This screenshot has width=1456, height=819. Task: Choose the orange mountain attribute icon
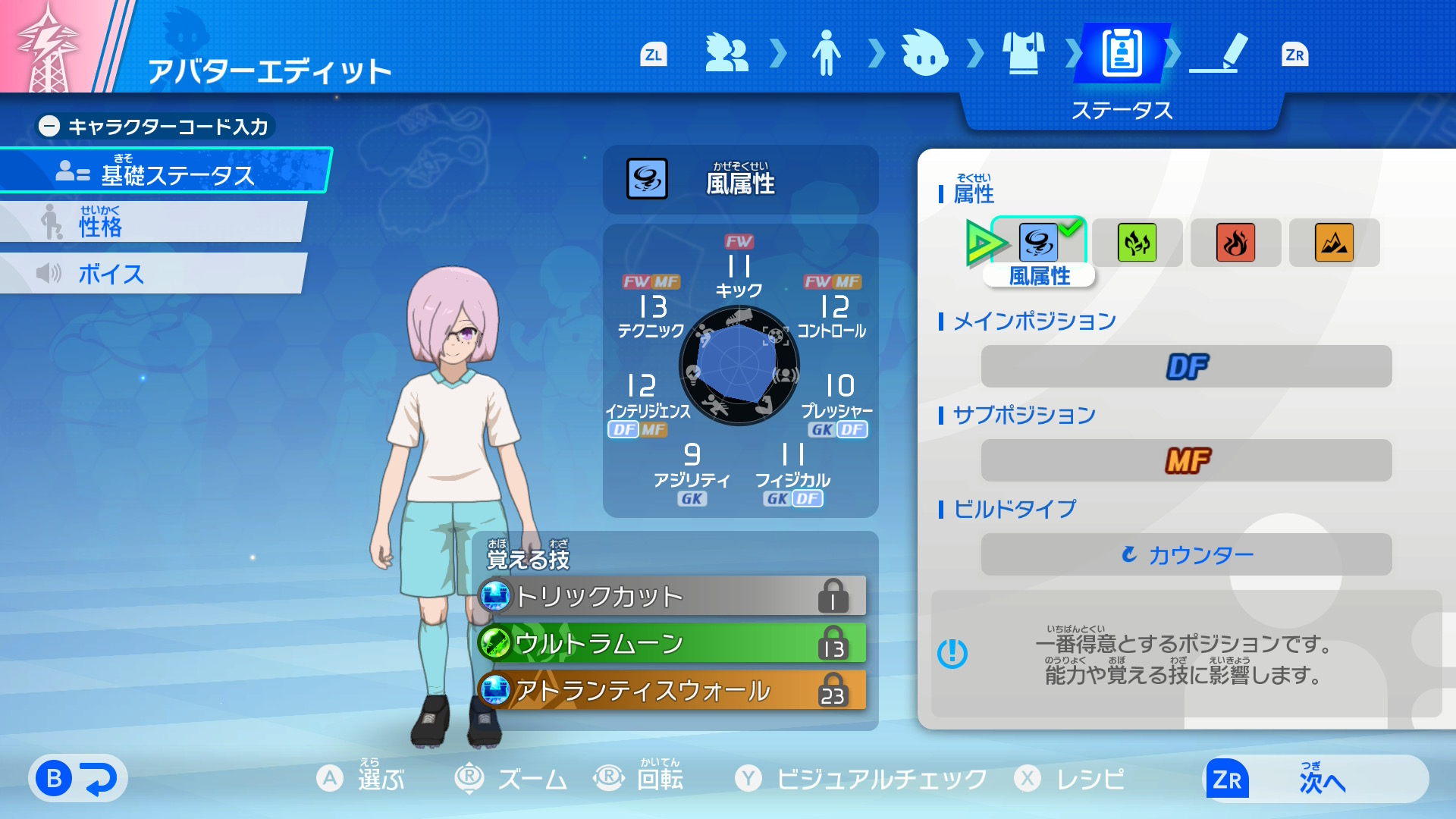(x=1334, y=243)
